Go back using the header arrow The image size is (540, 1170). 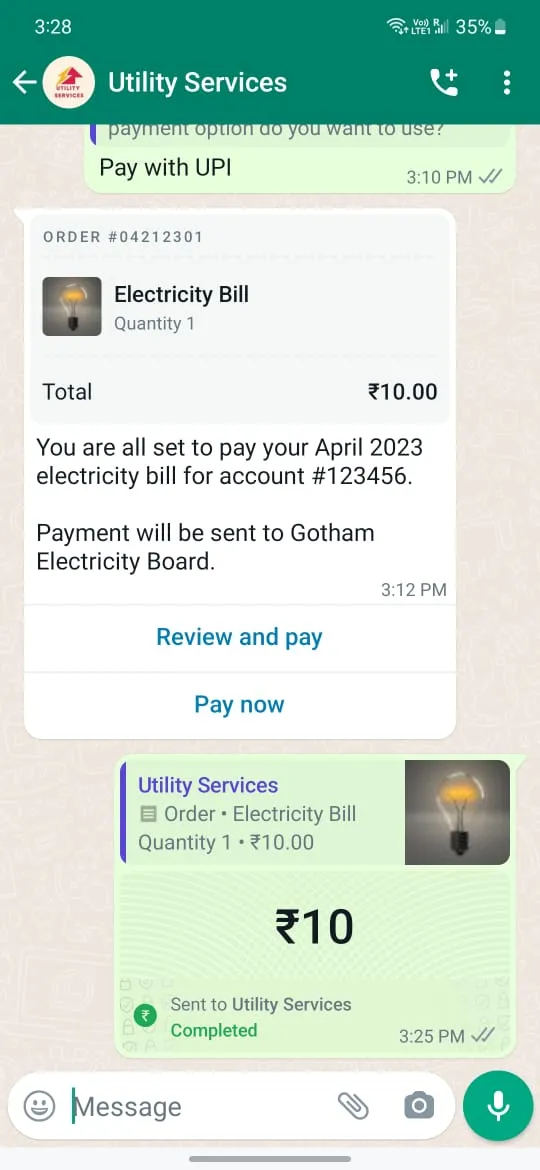coord(24,83)
